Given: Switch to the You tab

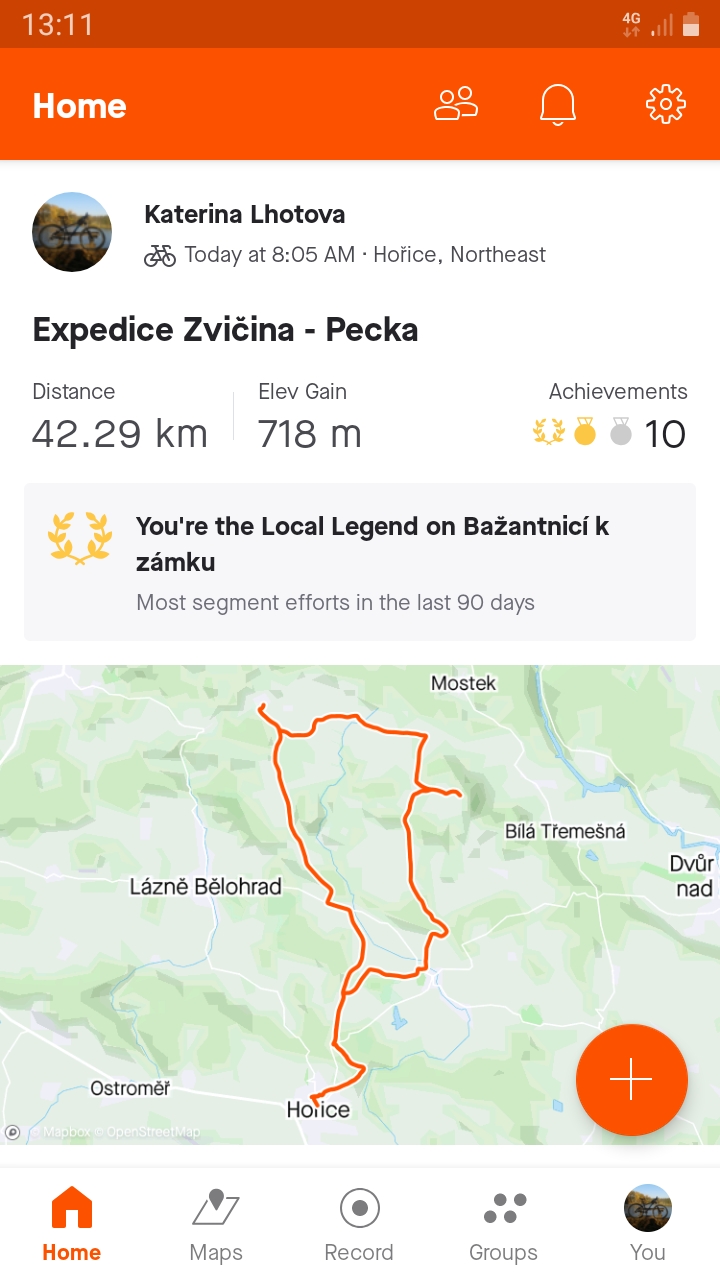Looking at the screenshot, I should [x=647, y=1224].
